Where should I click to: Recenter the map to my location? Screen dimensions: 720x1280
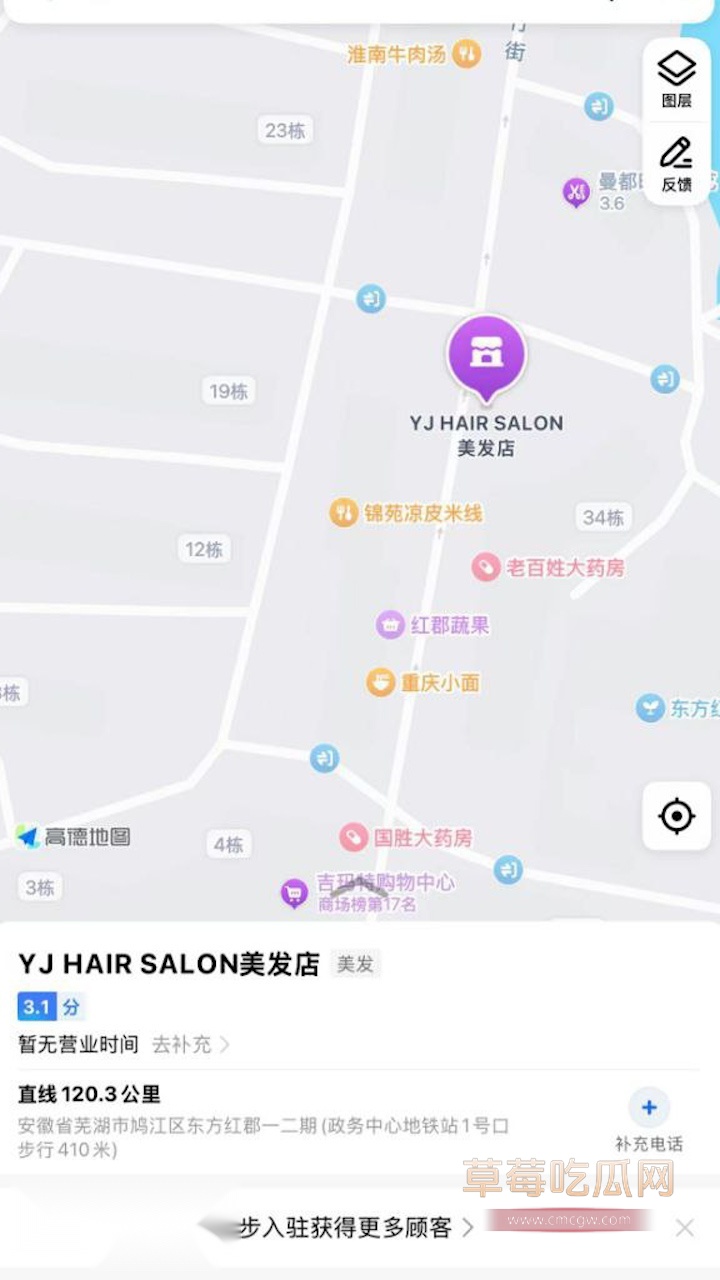click(x=676, y=816)
